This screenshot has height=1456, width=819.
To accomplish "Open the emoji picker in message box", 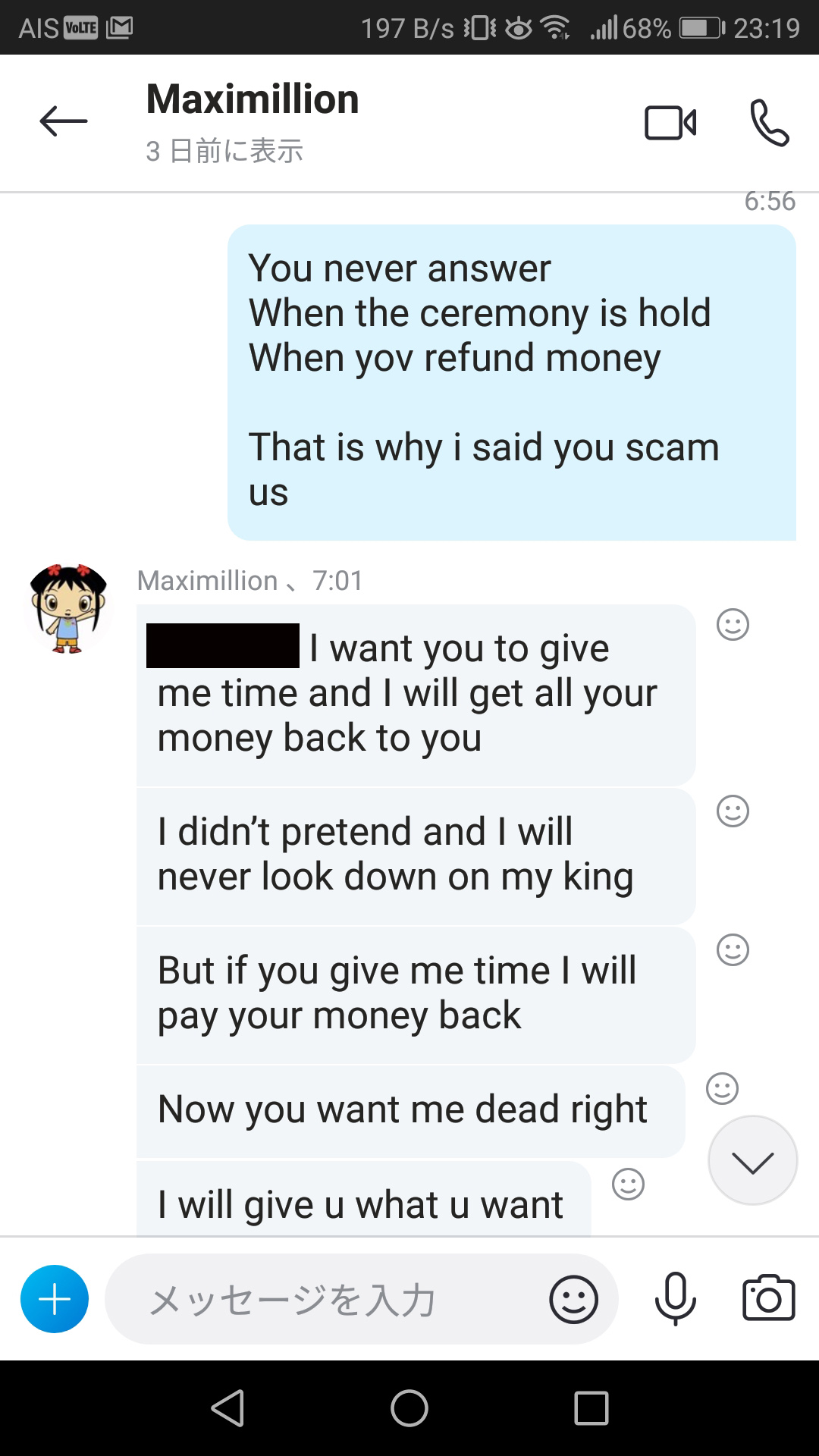I will coord(573,1300).
